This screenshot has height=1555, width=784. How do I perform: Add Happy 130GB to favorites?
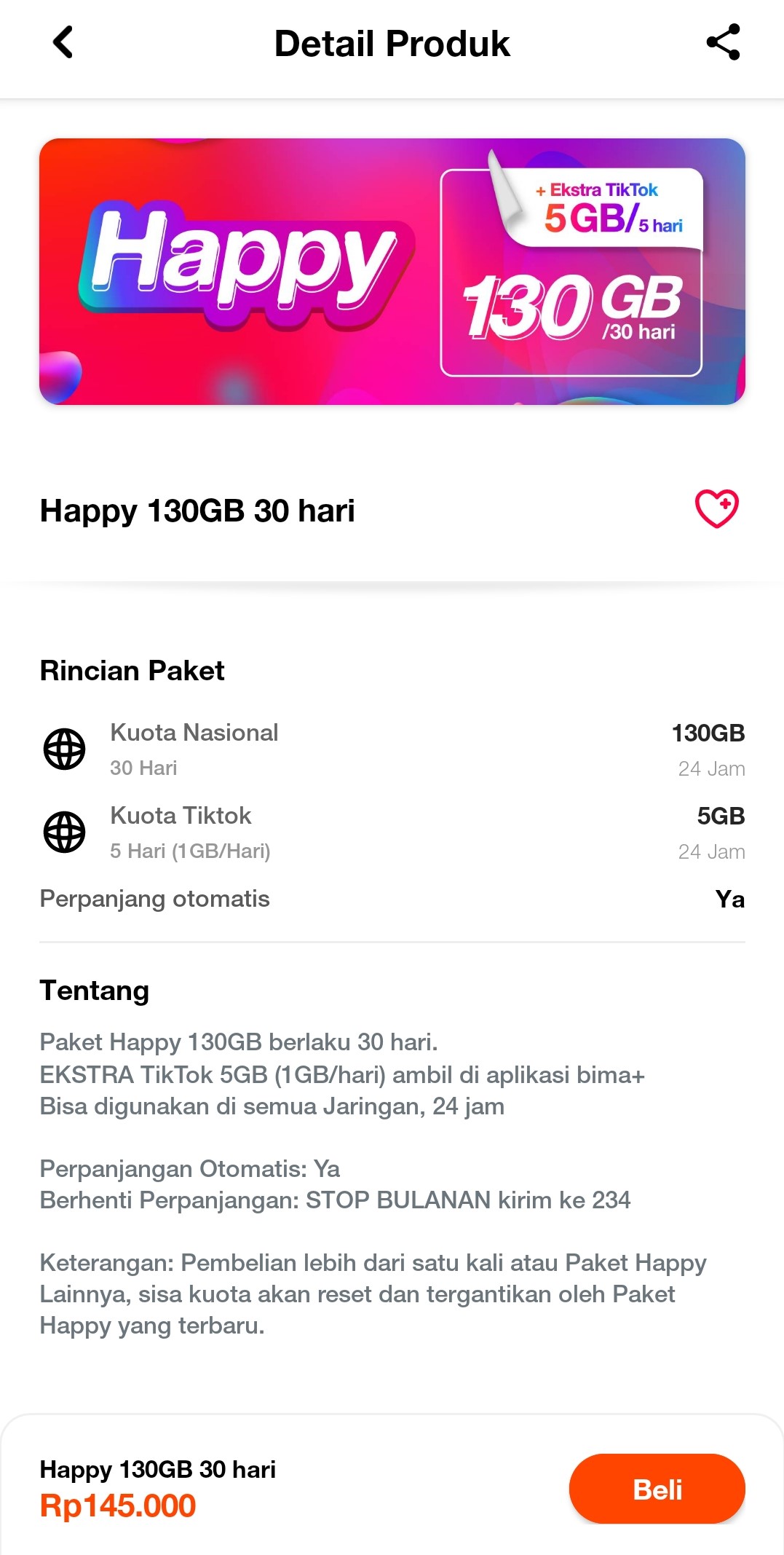[x=716, y=508]
